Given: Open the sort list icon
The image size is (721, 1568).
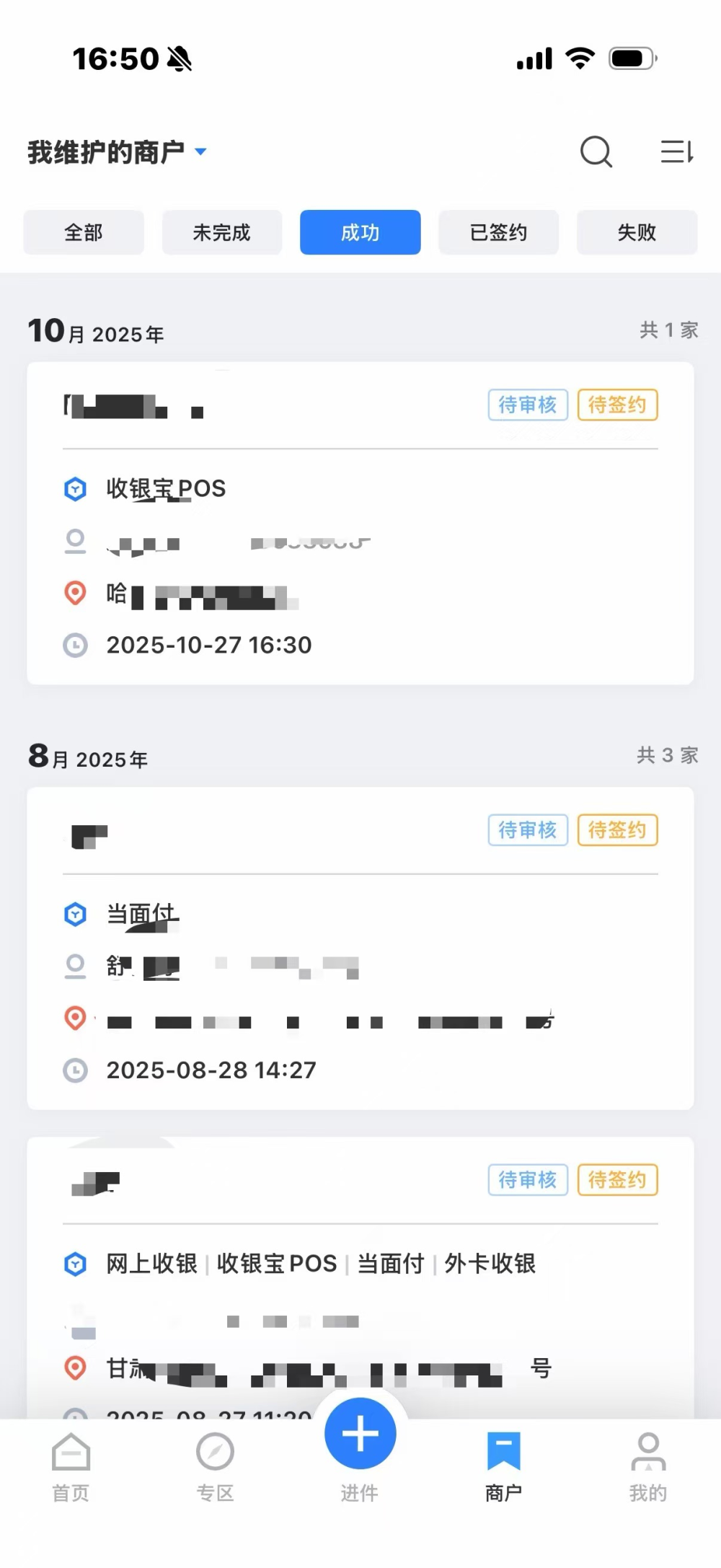Looking at the screenshot, I should coord(676,152).
